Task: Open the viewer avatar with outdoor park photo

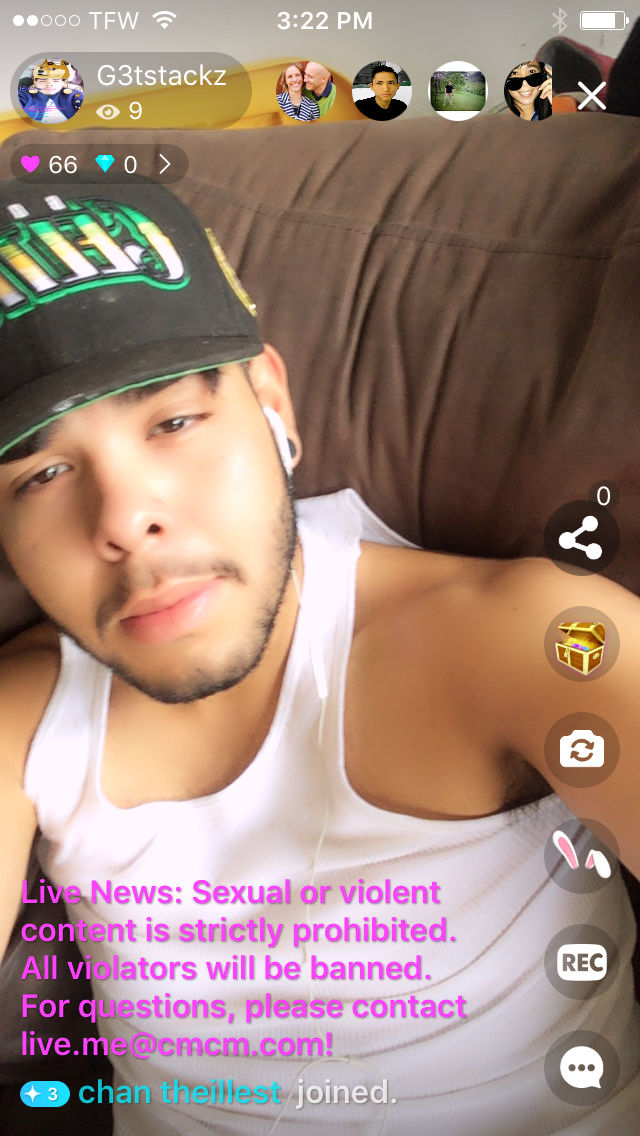Action: [x=457, y=92]
